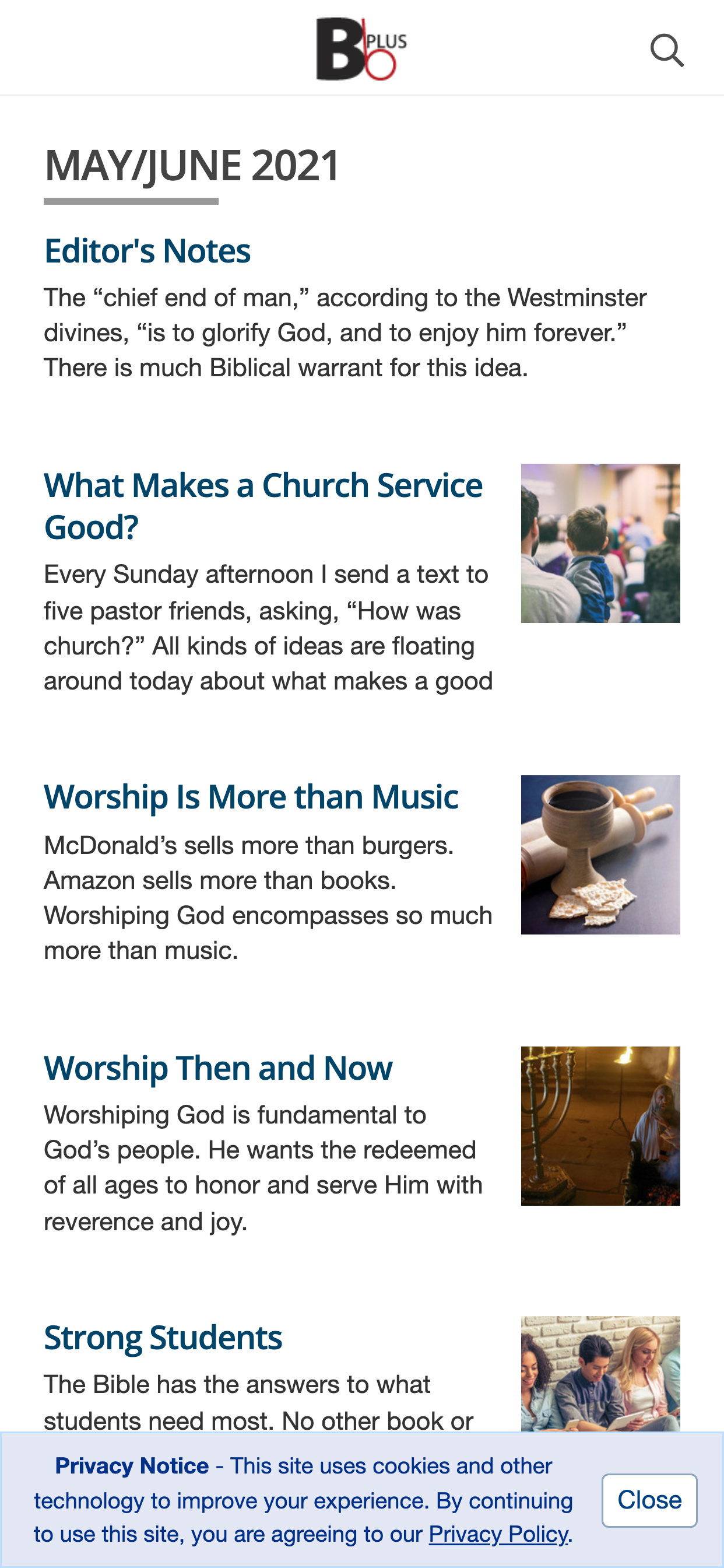
Task: Open the Worship Is More than Music article
Action: [251, 796]
